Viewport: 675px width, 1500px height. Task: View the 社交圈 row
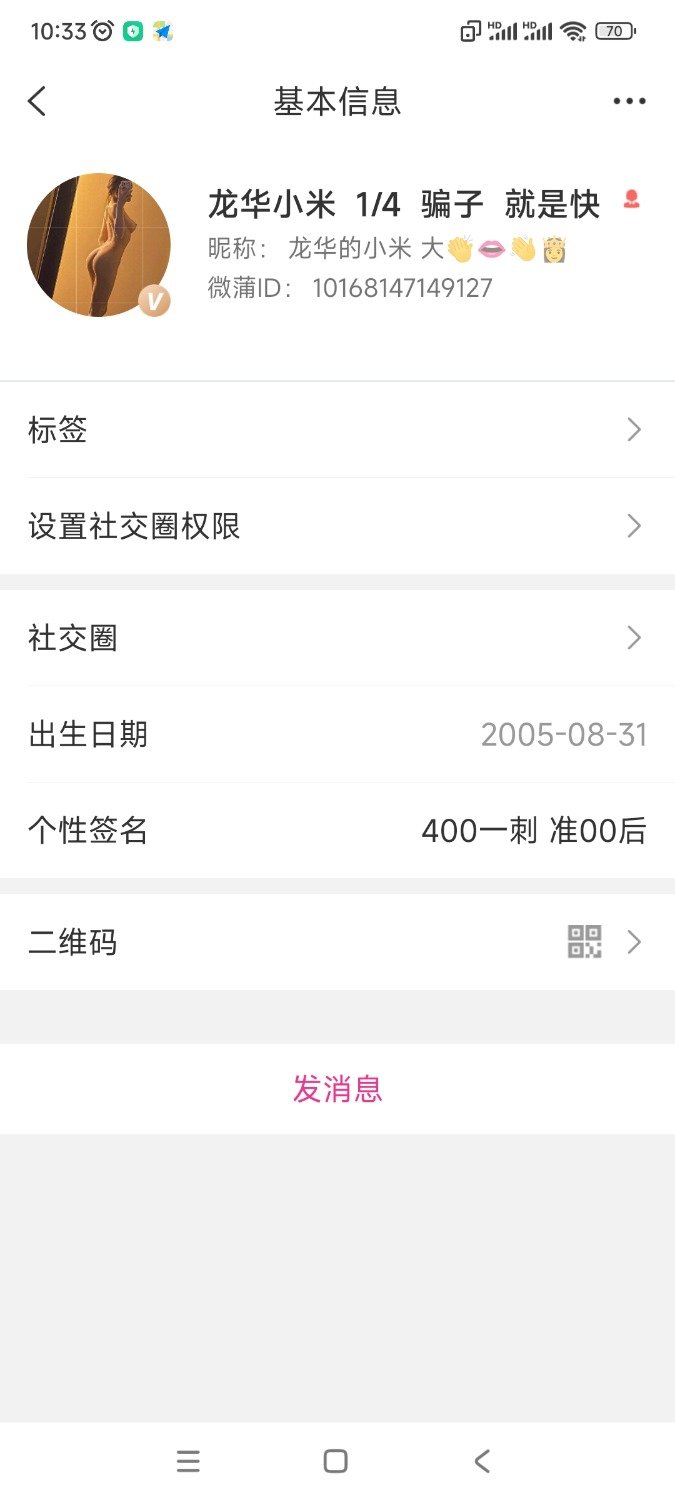tap(337, 638)
